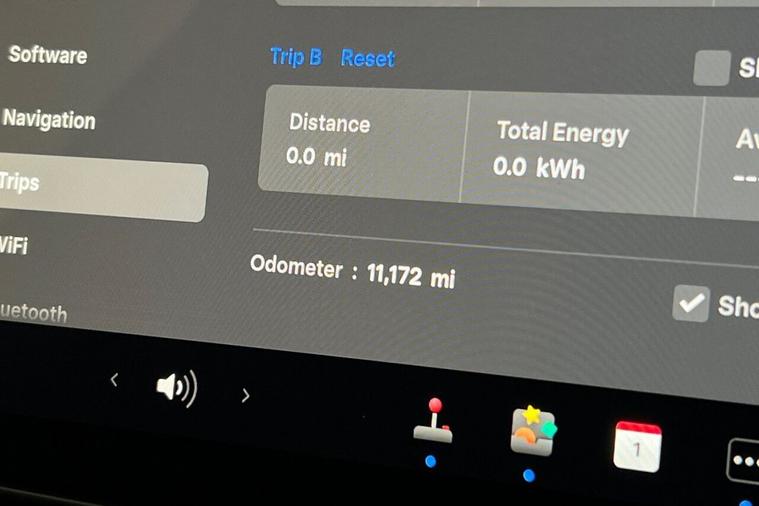Screen dimensions: 759x506
Task: Open the three-dots app launcher
Action: coord(742,461)
